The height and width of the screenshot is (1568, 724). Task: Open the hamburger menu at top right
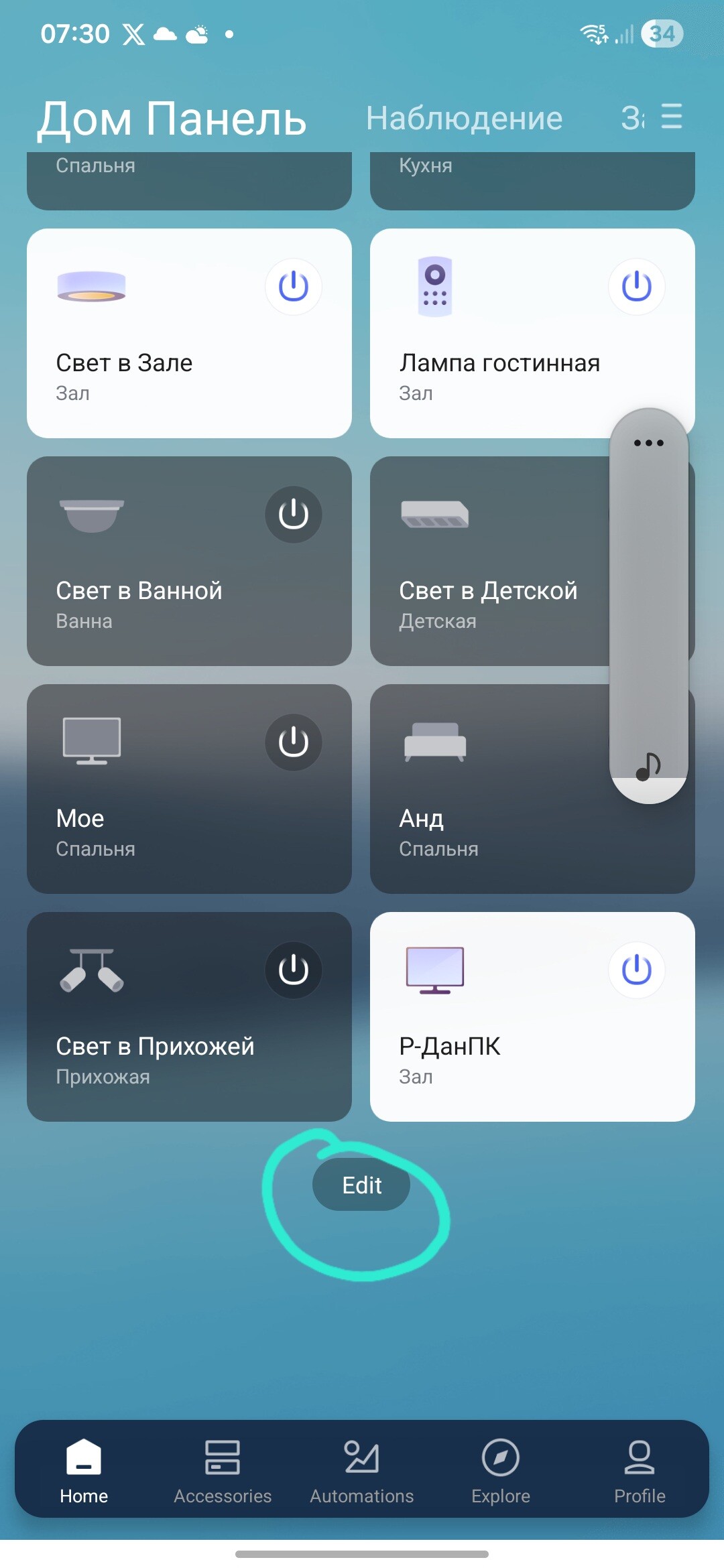[671, 117]
